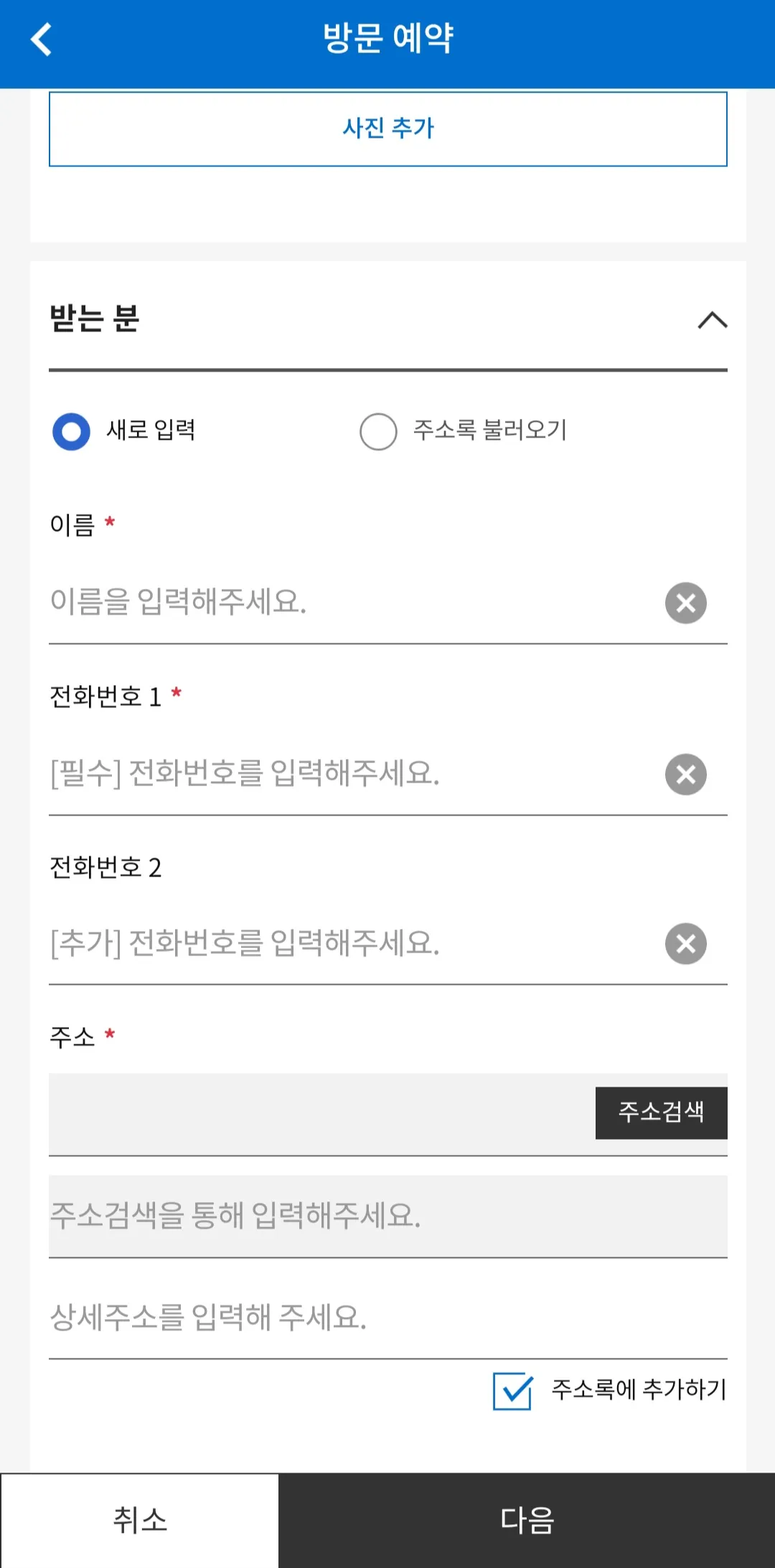Tap the 사진 추가 button
This screenshot has width=775, height=1568.
[x=387, y=129]
